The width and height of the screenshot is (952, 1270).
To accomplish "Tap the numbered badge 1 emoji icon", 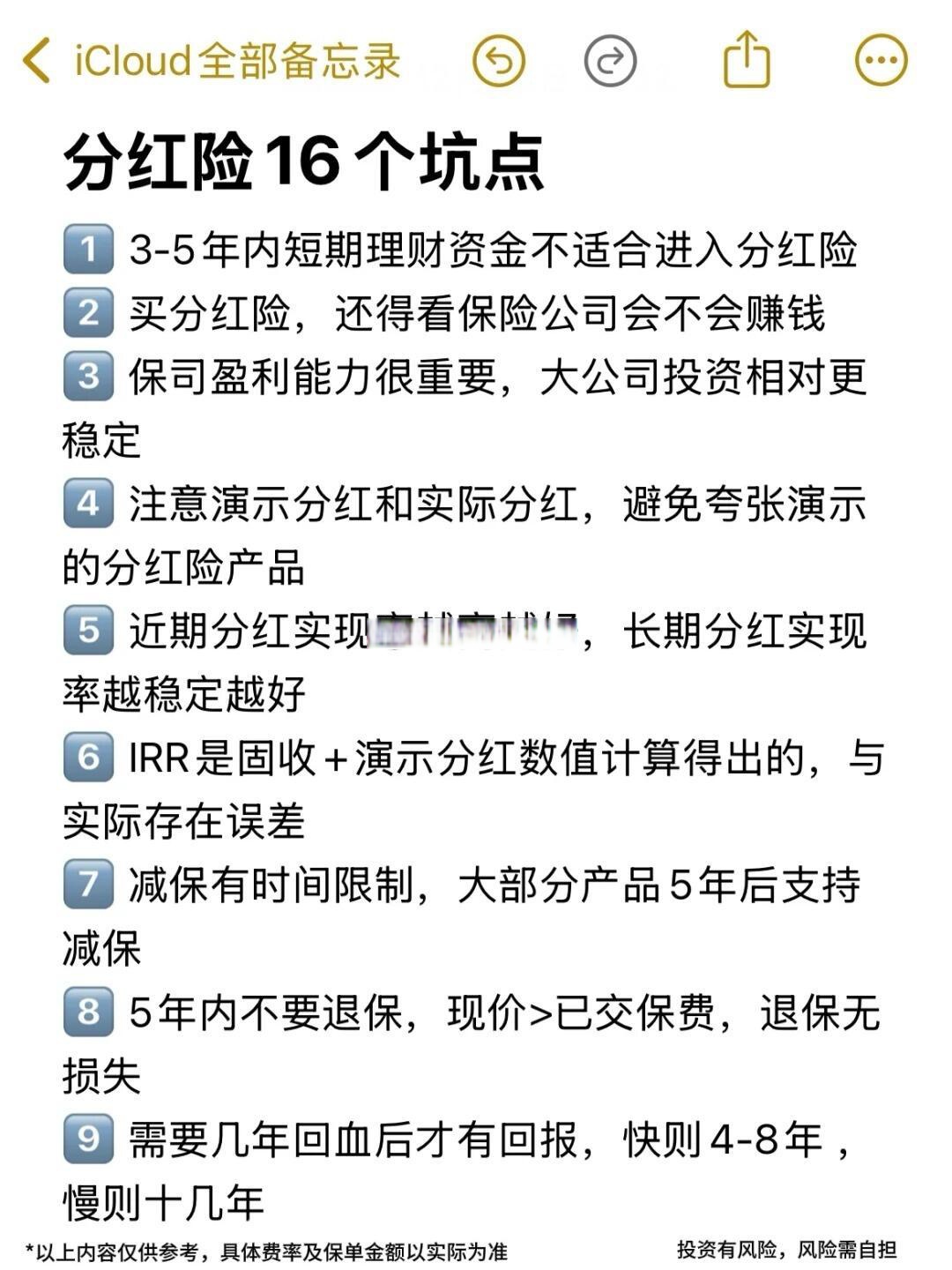I will pos(89,249).
